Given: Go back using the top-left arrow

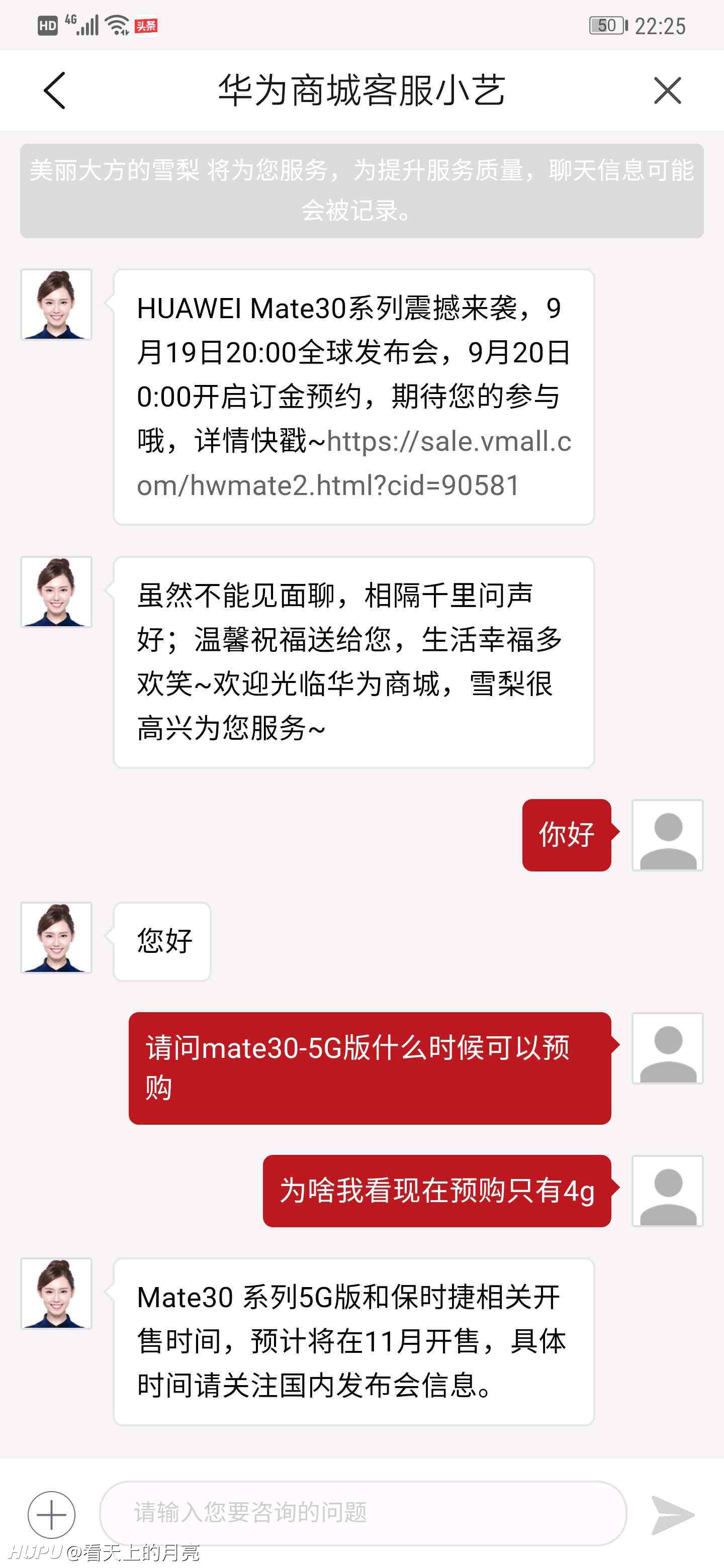Looking at the screenshot, I should click(x=54, y=90).
